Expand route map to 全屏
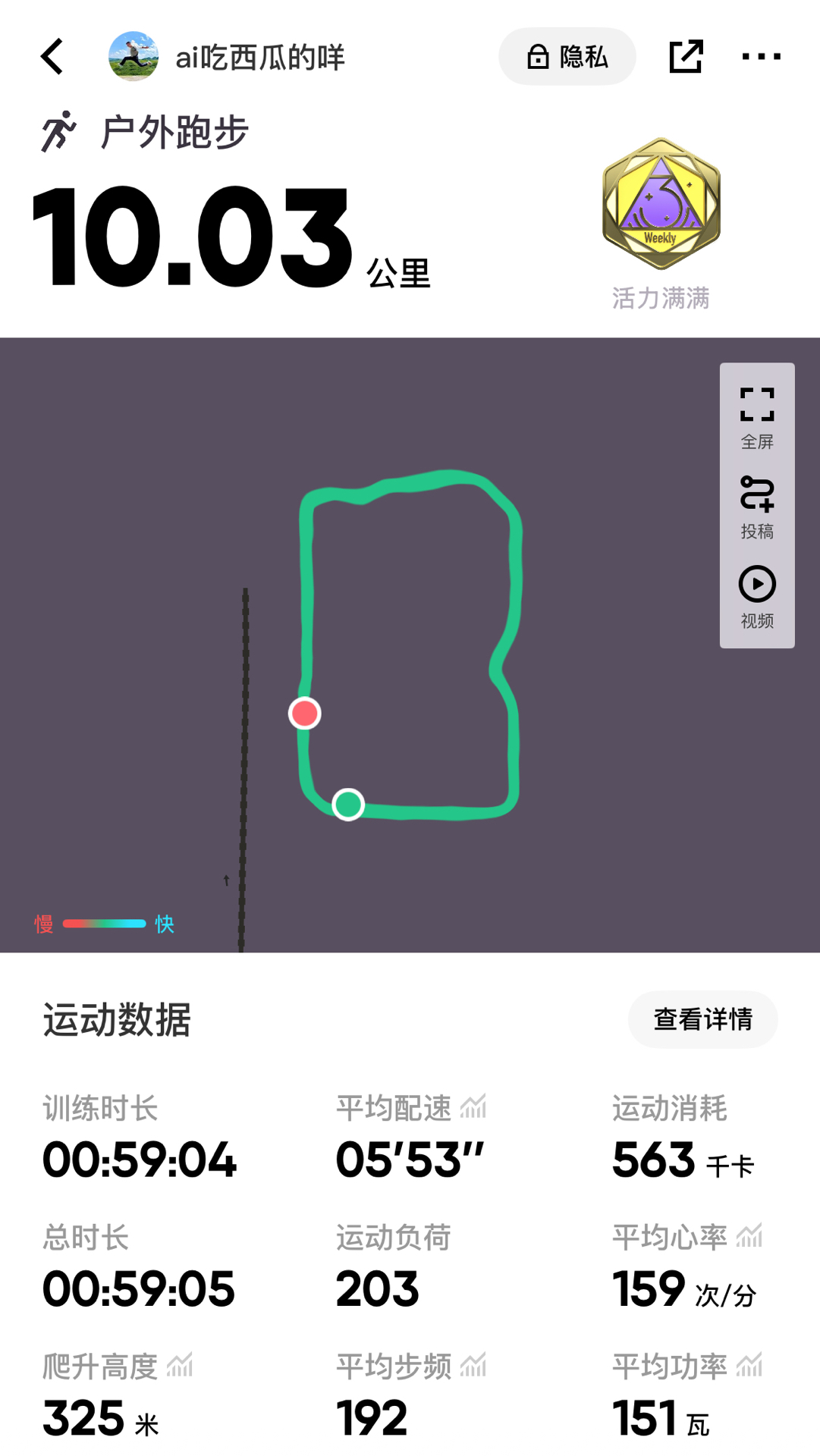This screenshot has height=1456, width=820. 757,417
